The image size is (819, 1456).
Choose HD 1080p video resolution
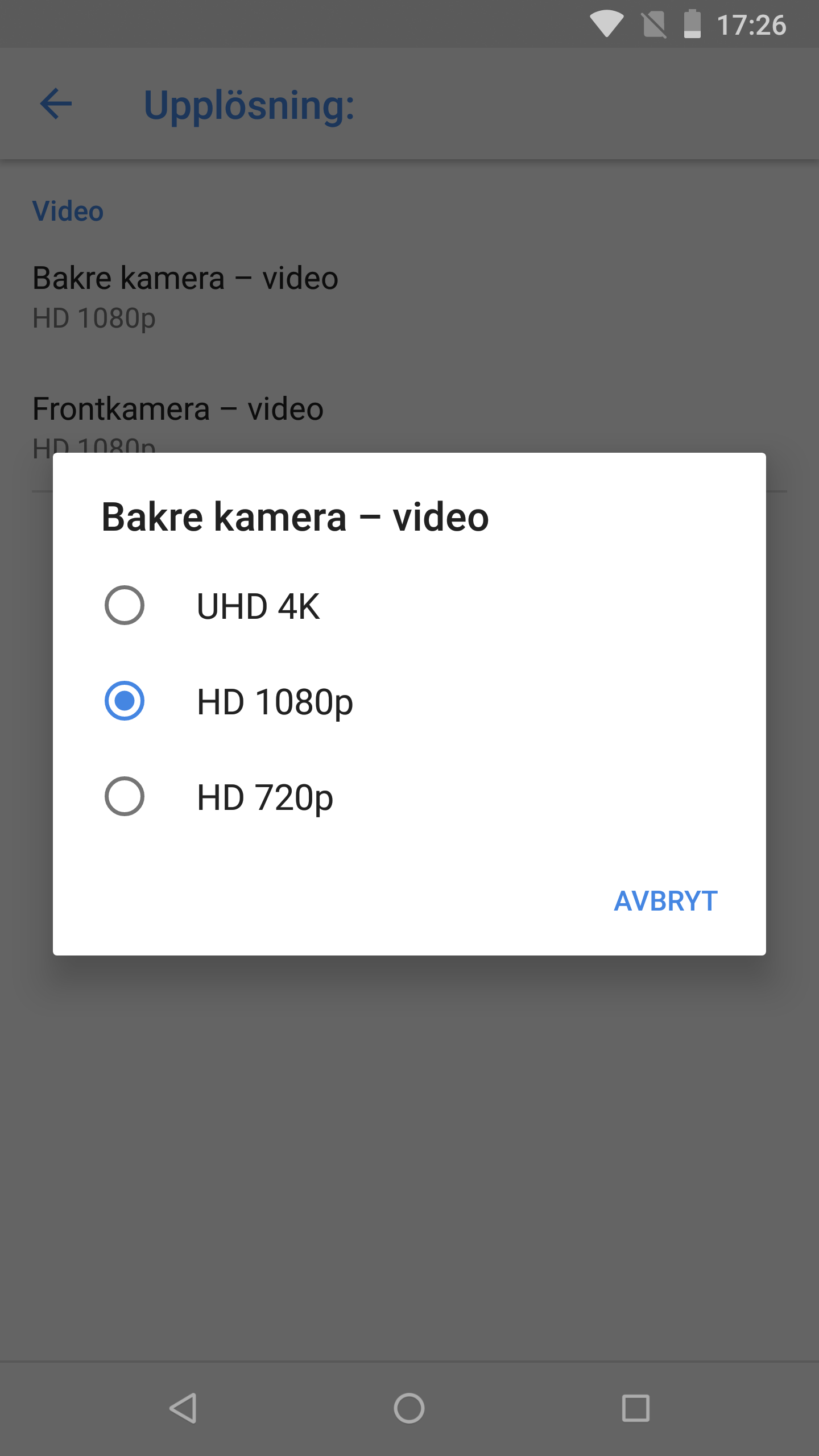[409, 701]
